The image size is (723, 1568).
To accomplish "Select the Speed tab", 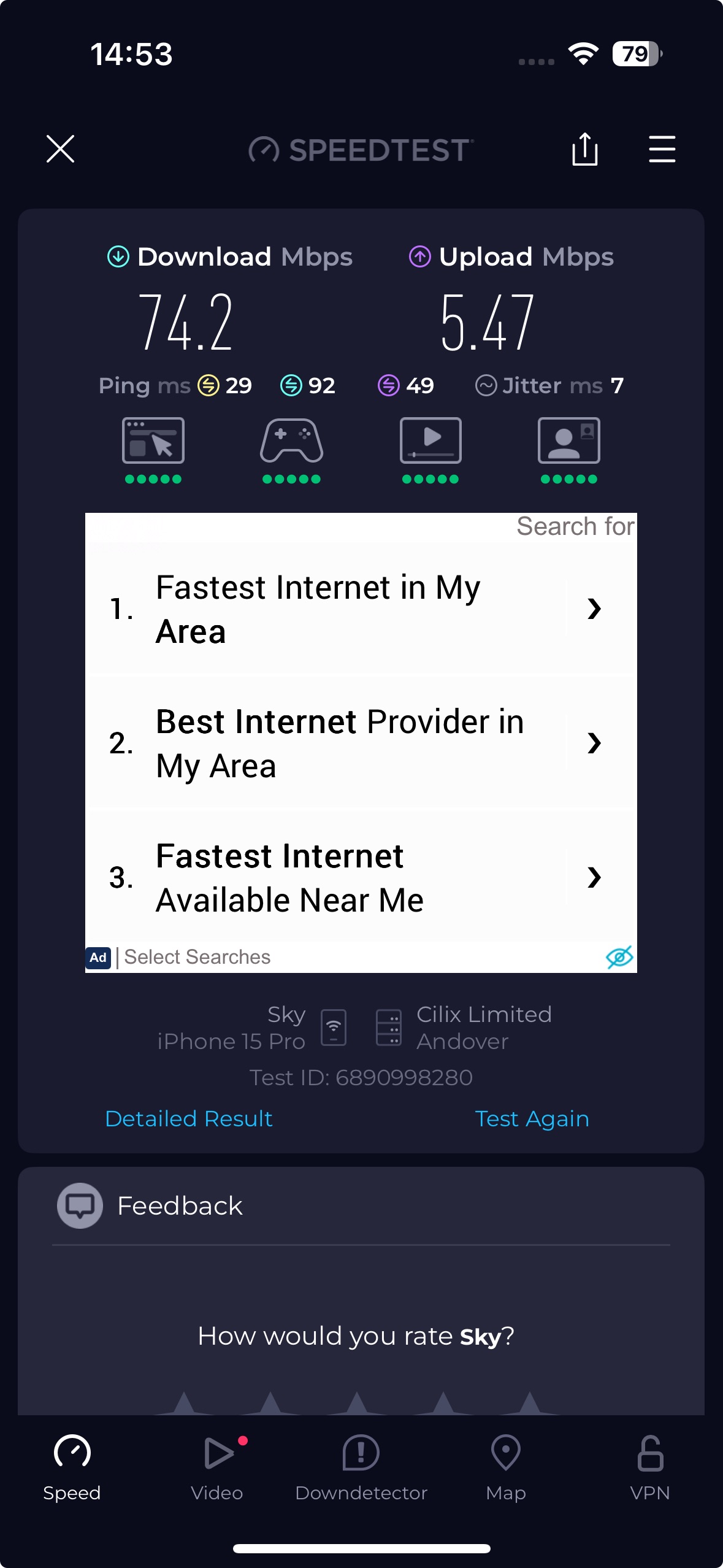I will pos(72,1466).
